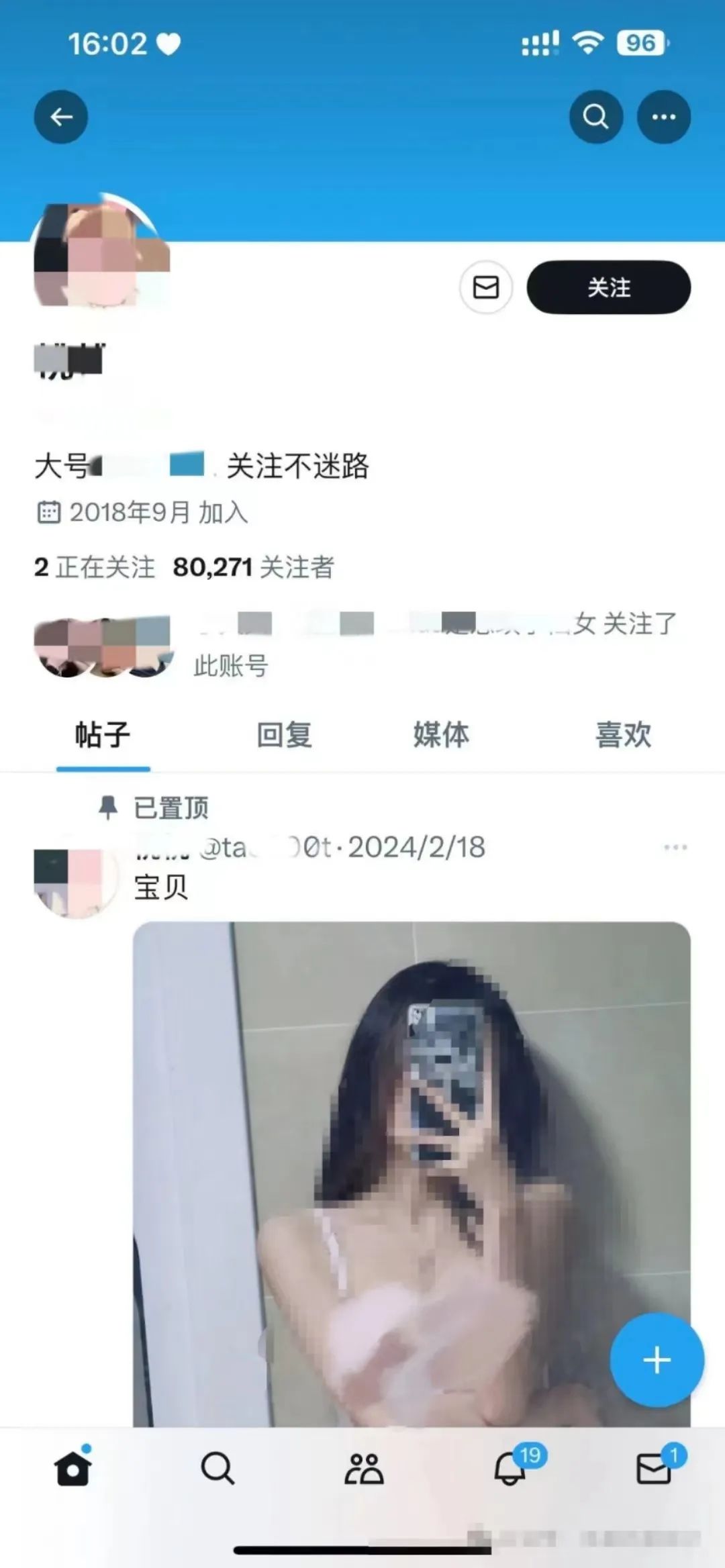Open the three-dot overflow menu in header
725x1568 pixels.
(x=663, y=117)
